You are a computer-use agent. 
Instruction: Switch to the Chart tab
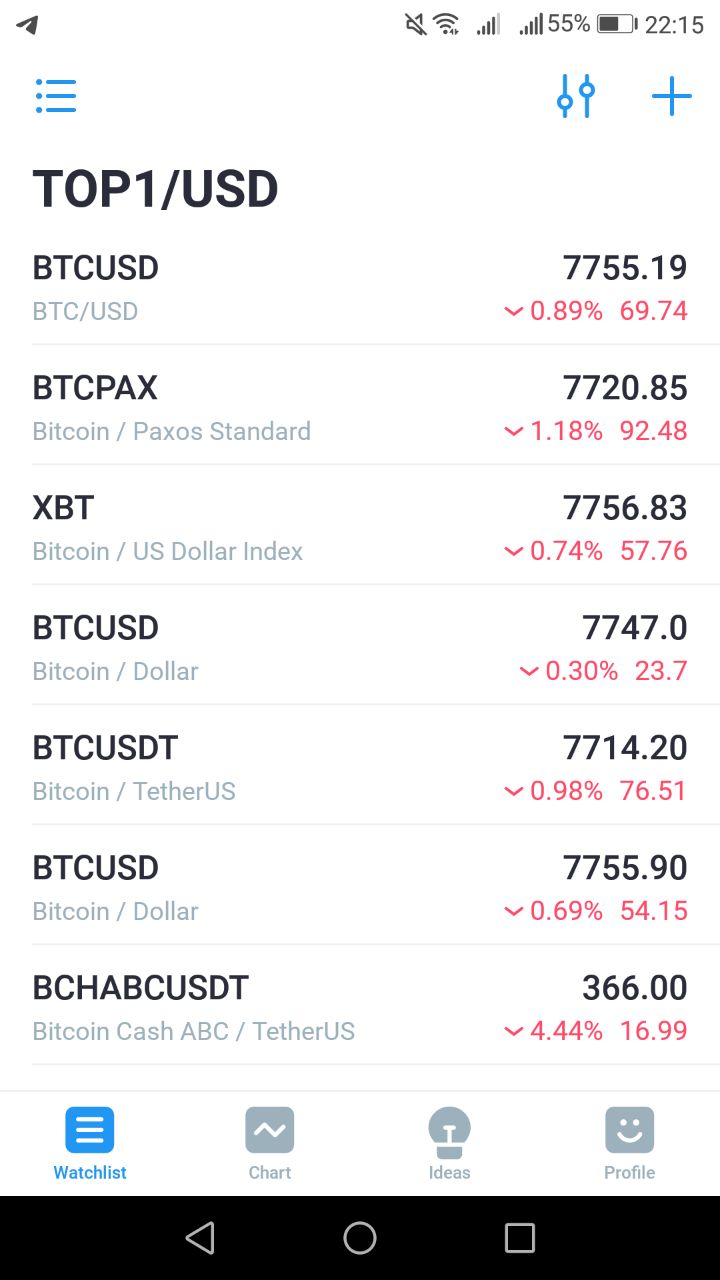click(270, 1144)
